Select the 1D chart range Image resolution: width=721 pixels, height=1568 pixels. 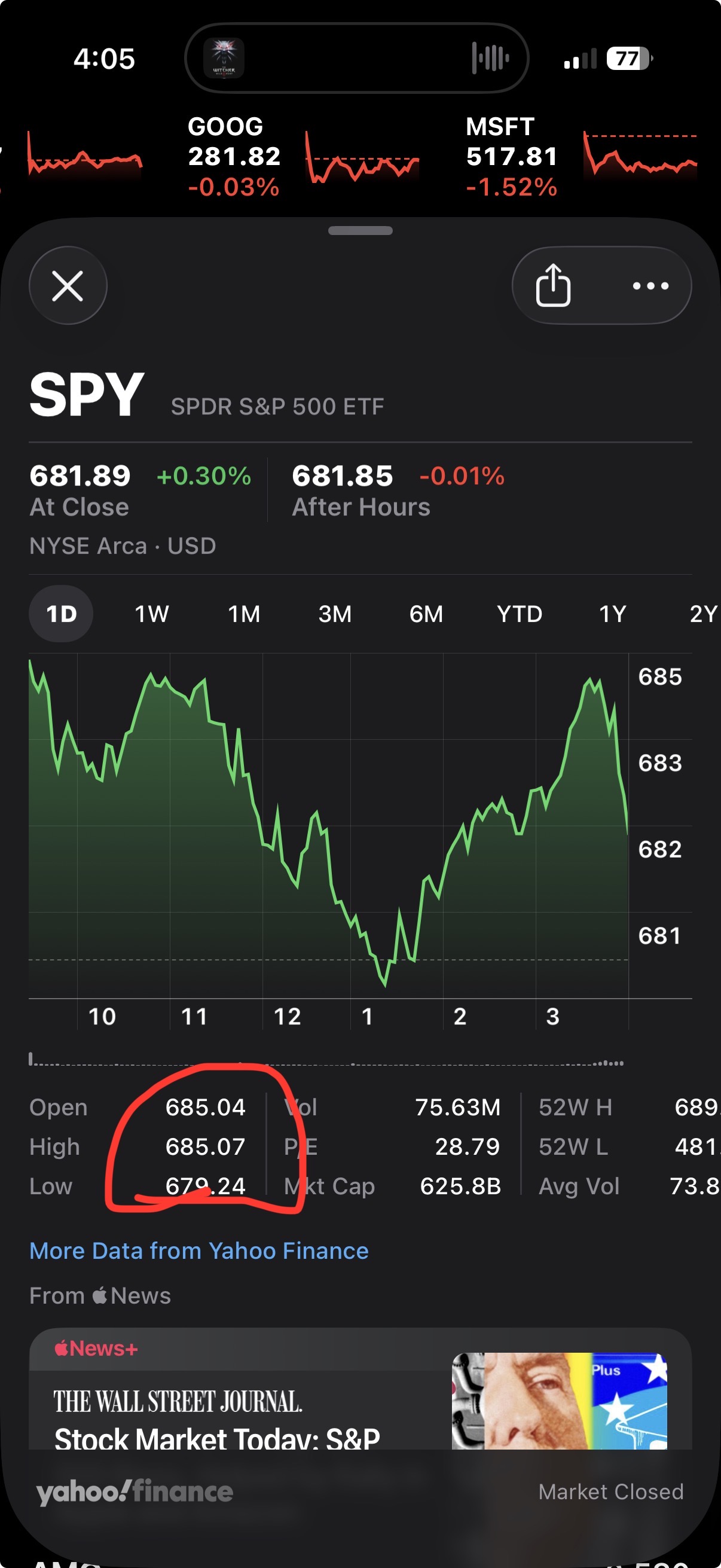pos(62,614)
